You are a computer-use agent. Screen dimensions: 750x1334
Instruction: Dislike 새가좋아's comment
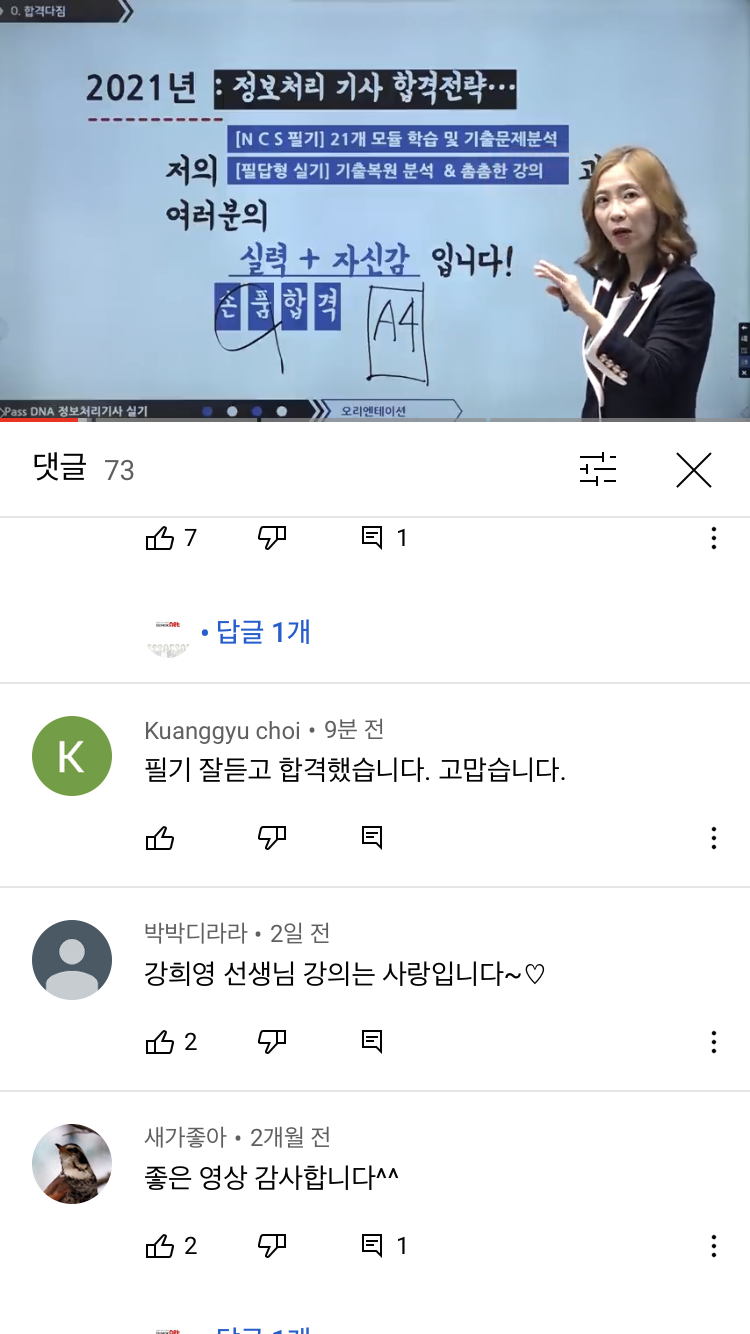(272, 1246)
